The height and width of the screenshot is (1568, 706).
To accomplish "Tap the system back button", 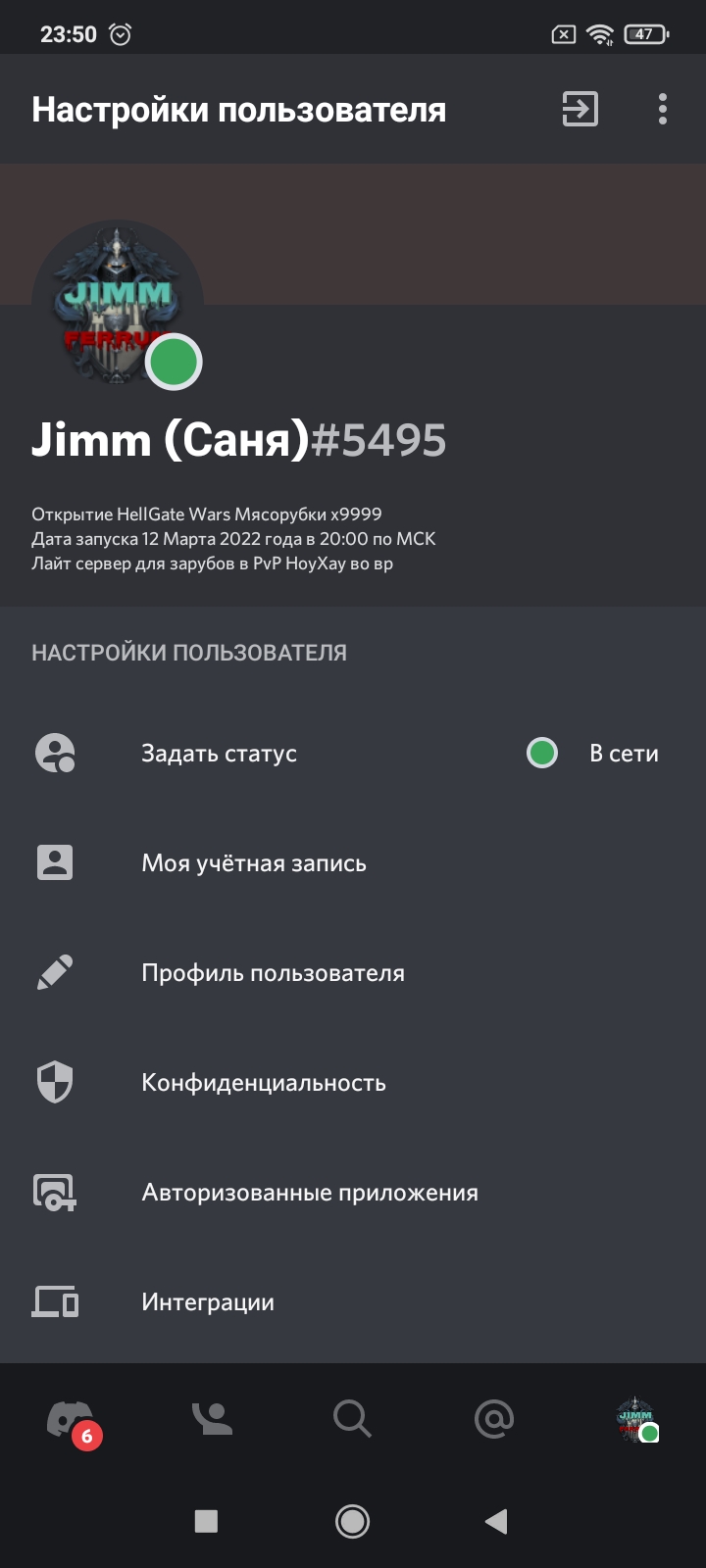I will coord(496,1521).
